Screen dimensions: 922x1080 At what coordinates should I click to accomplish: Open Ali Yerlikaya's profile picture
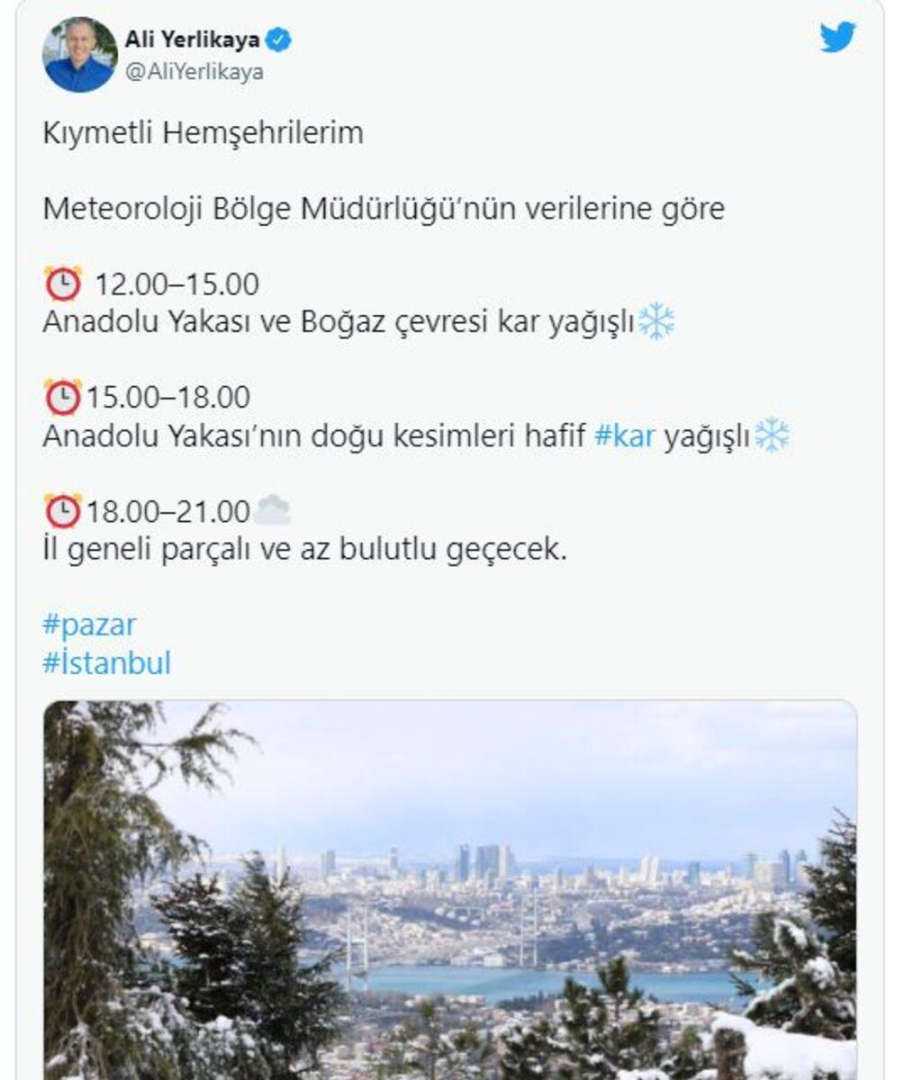[79, 55]
